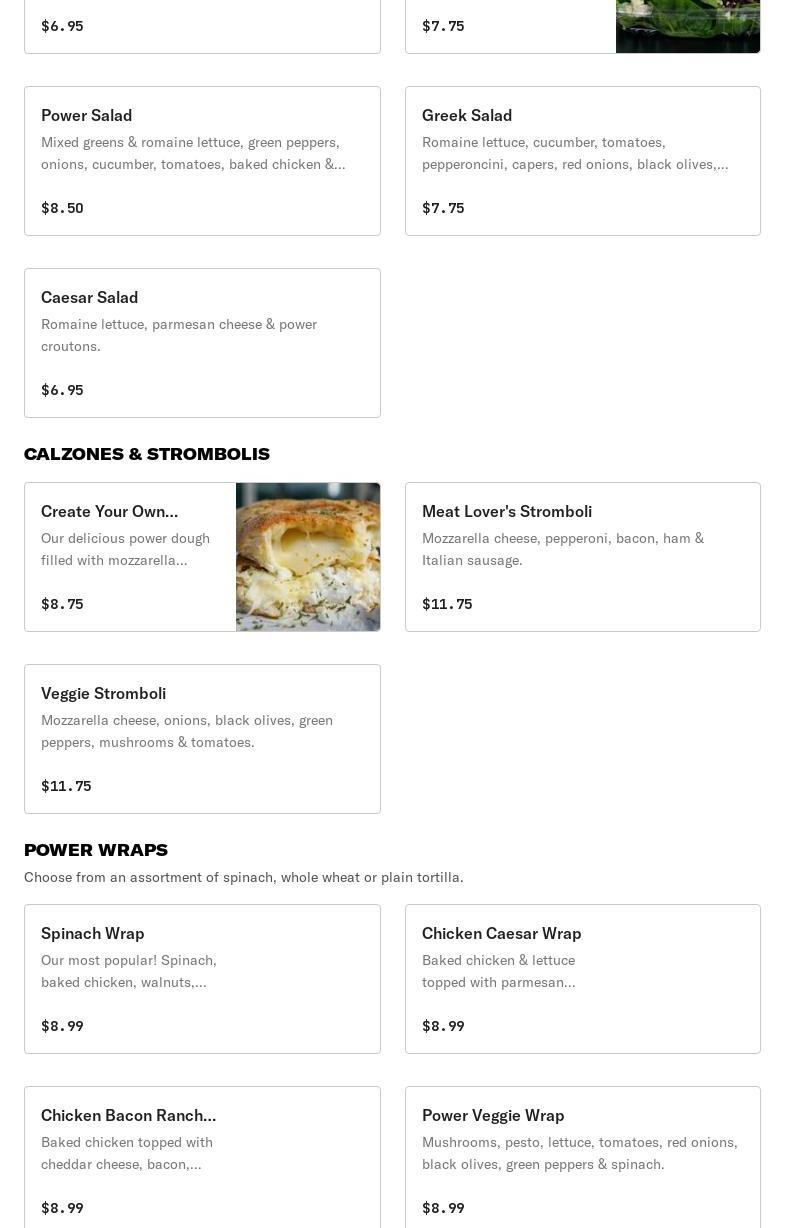The image size is (785, 1228).
Task: Open the Caesar Salad item
Action: [x=202, y=343]
